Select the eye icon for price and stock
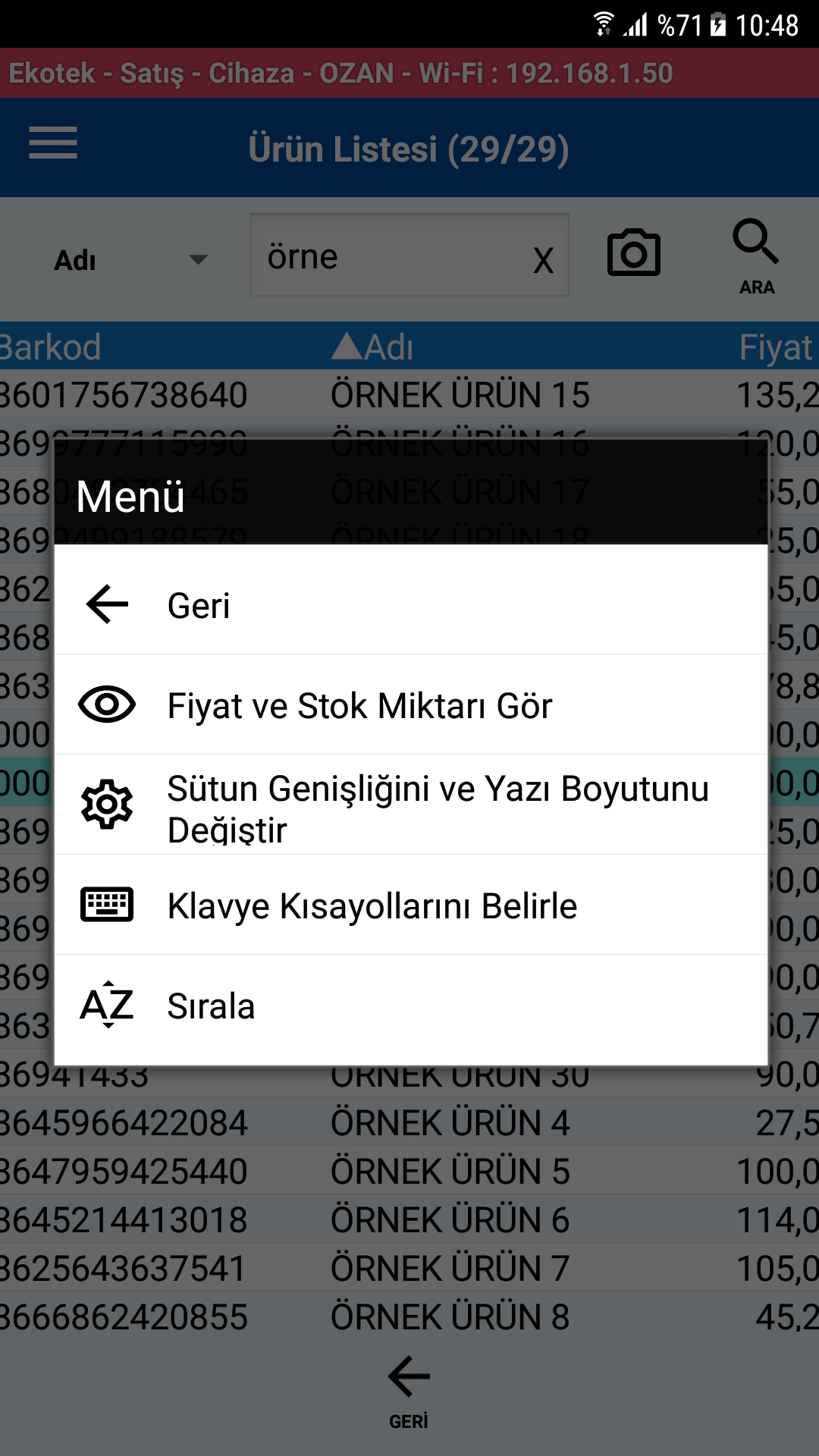The image size is (819, 1456). coord(107,704)
